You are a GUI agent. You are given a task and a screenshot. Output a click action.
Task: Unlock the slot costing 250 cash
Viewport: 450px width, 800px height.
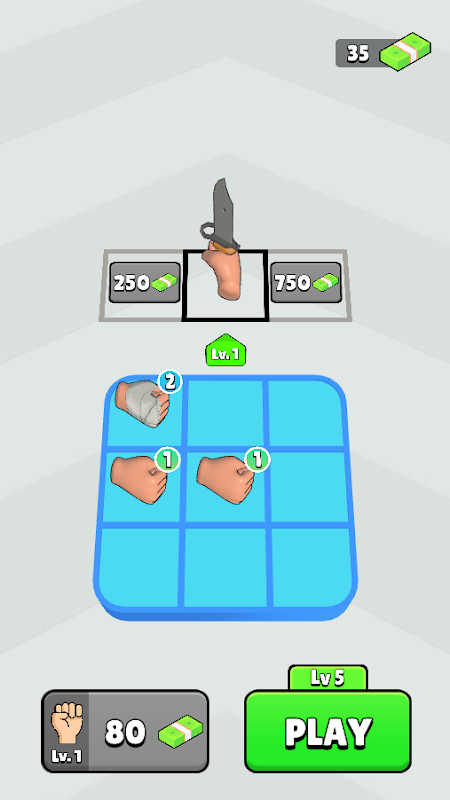(144, 282)
